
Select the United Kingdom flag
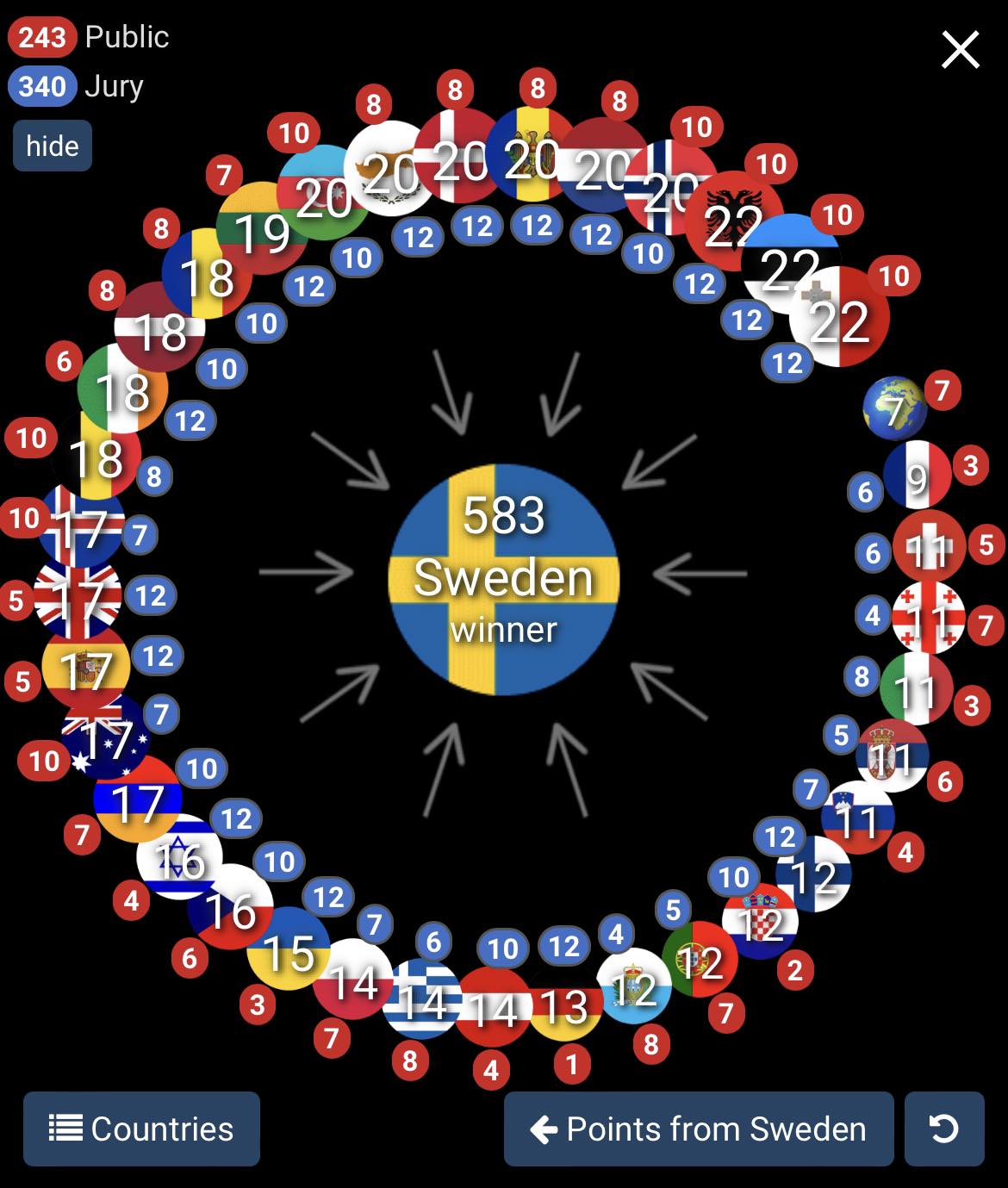point(78,600)
